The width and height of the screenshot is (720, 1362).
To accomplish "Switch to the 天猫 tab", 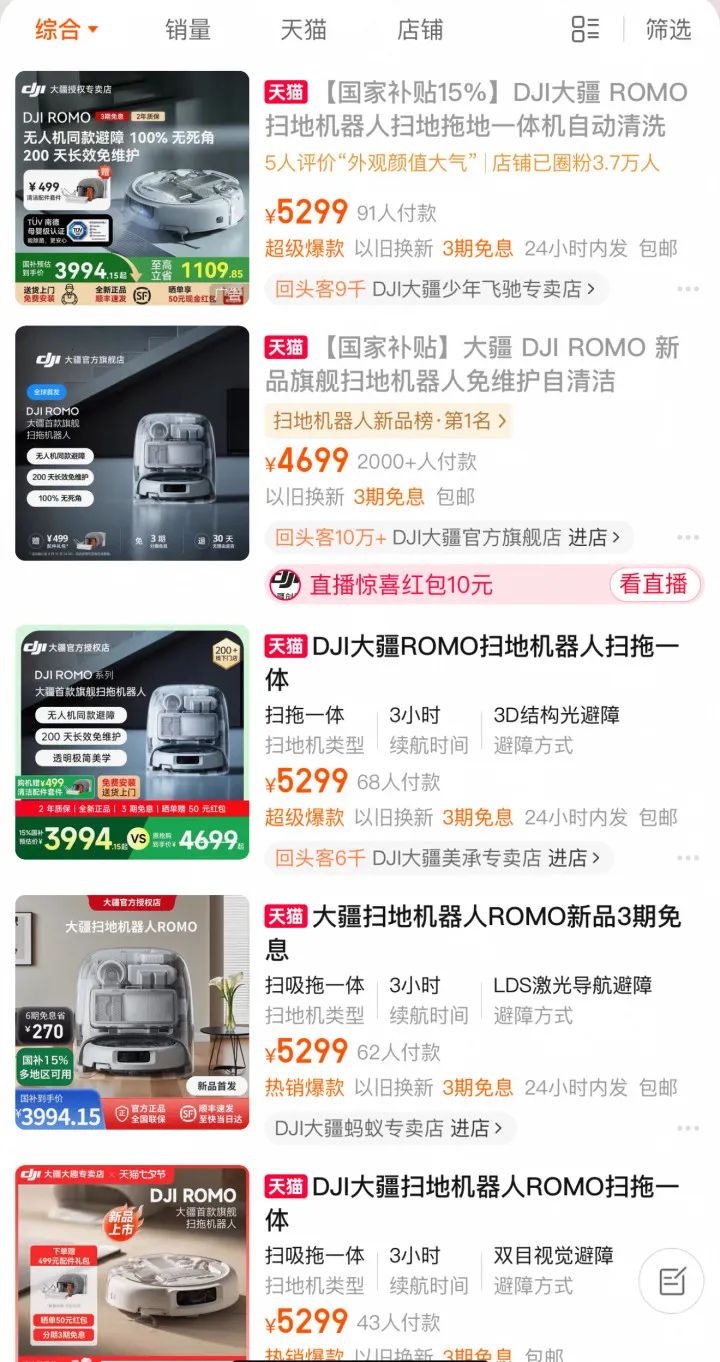I will (303, 29).
